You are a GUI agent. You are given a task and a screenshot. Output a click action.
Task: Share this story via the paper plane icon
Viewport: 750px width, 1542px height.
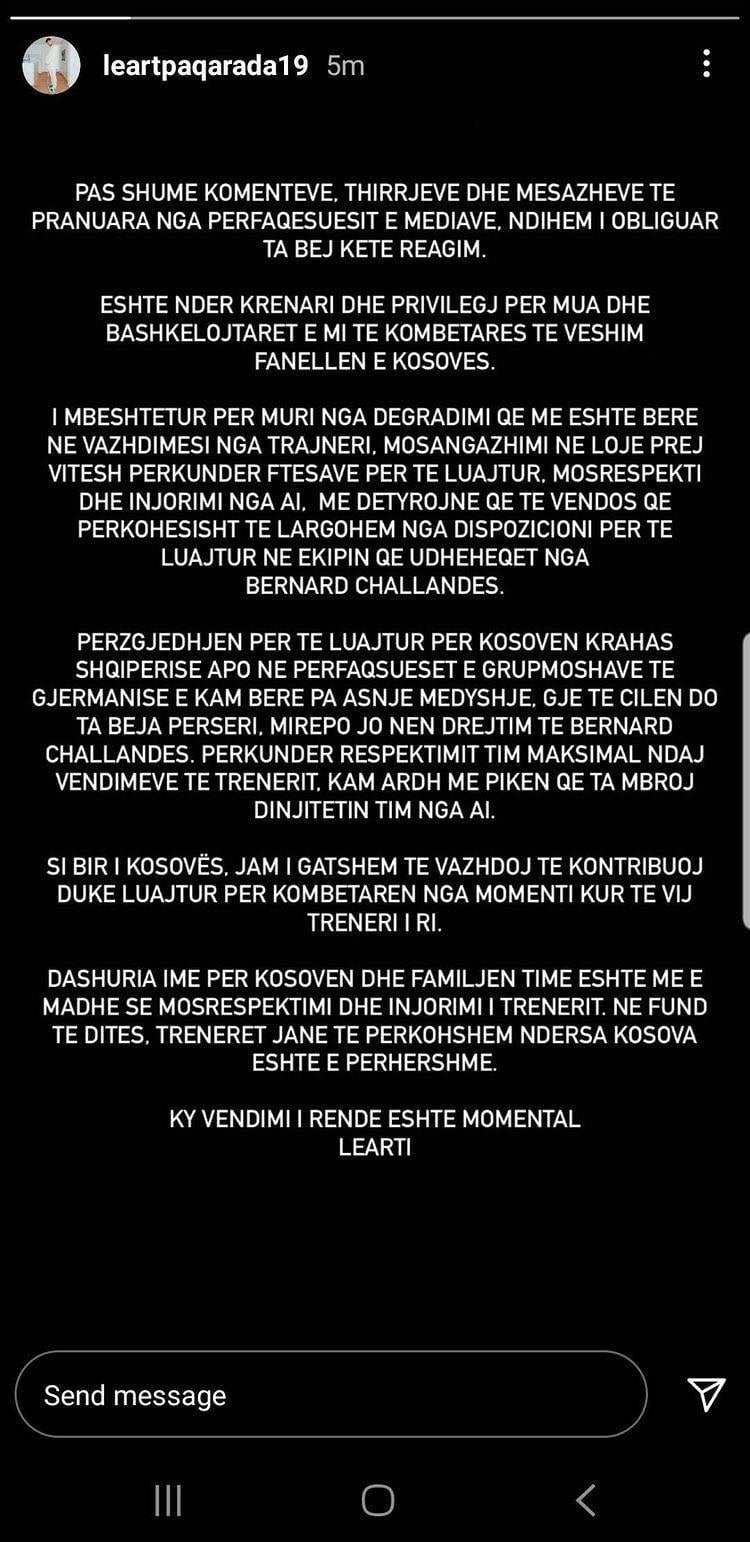point(706,1394)
